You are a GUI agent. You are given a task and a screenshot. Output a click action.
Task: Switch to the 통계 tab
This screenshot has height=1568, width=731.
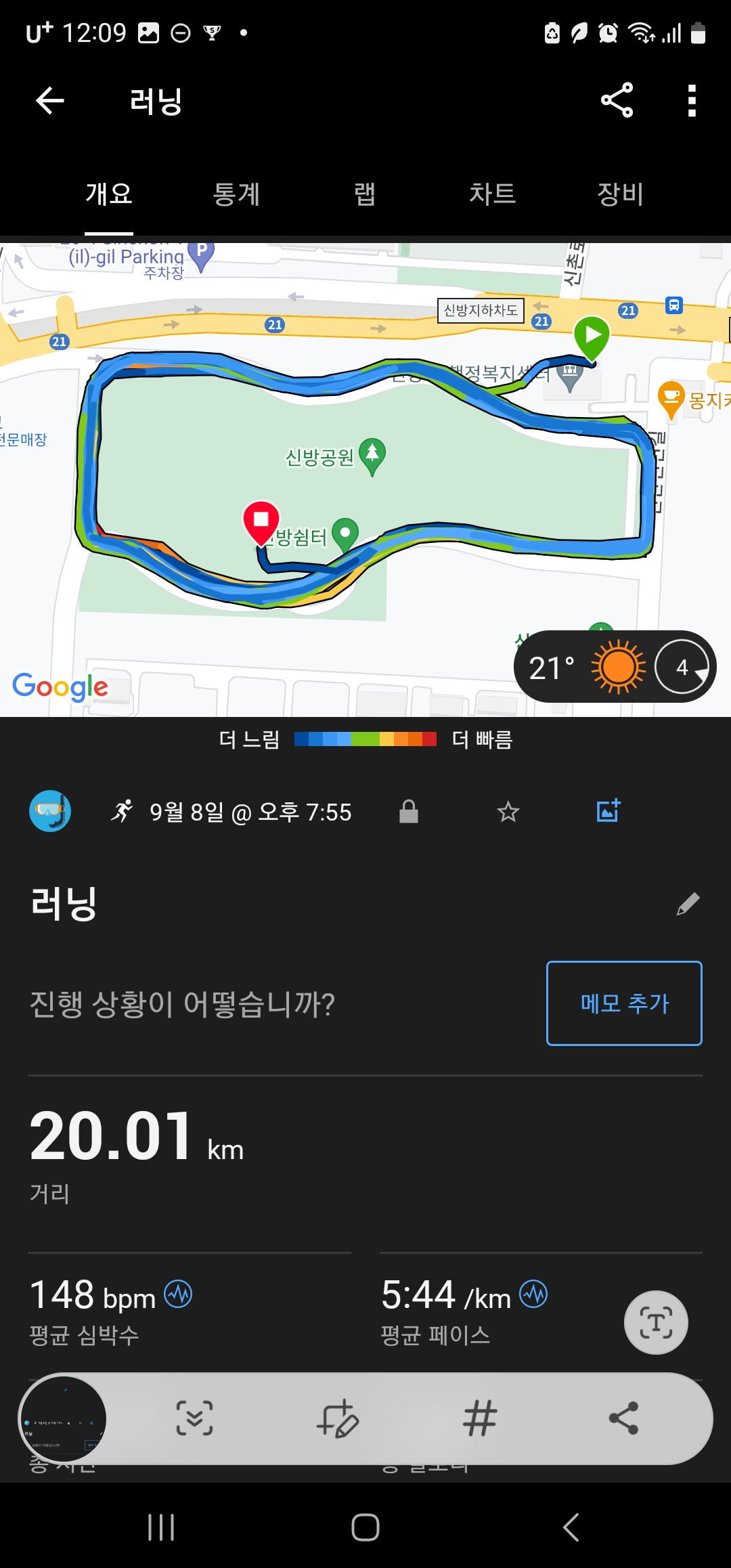pos(236,194)
